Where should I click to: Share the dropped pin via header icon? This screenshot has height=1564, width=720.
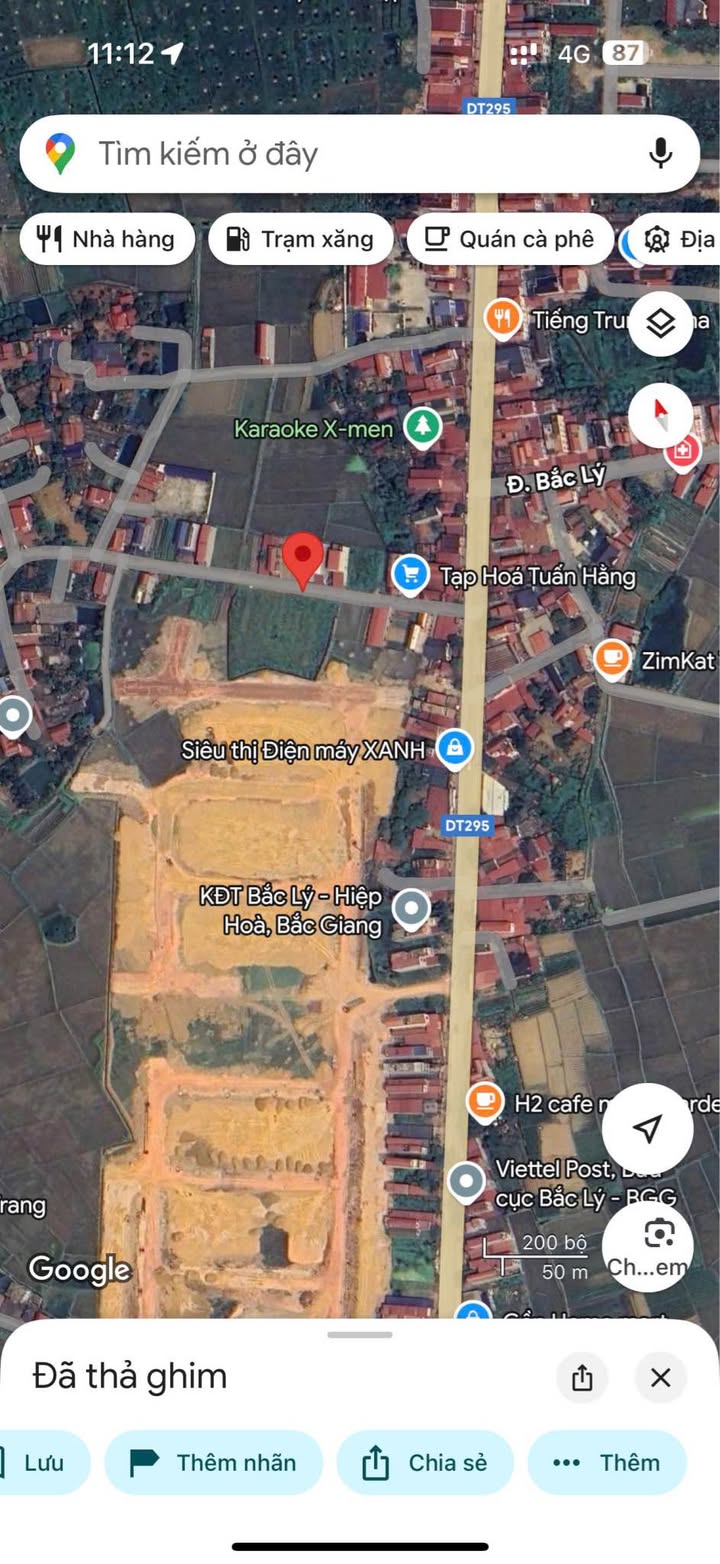[x=582, y=1378]
